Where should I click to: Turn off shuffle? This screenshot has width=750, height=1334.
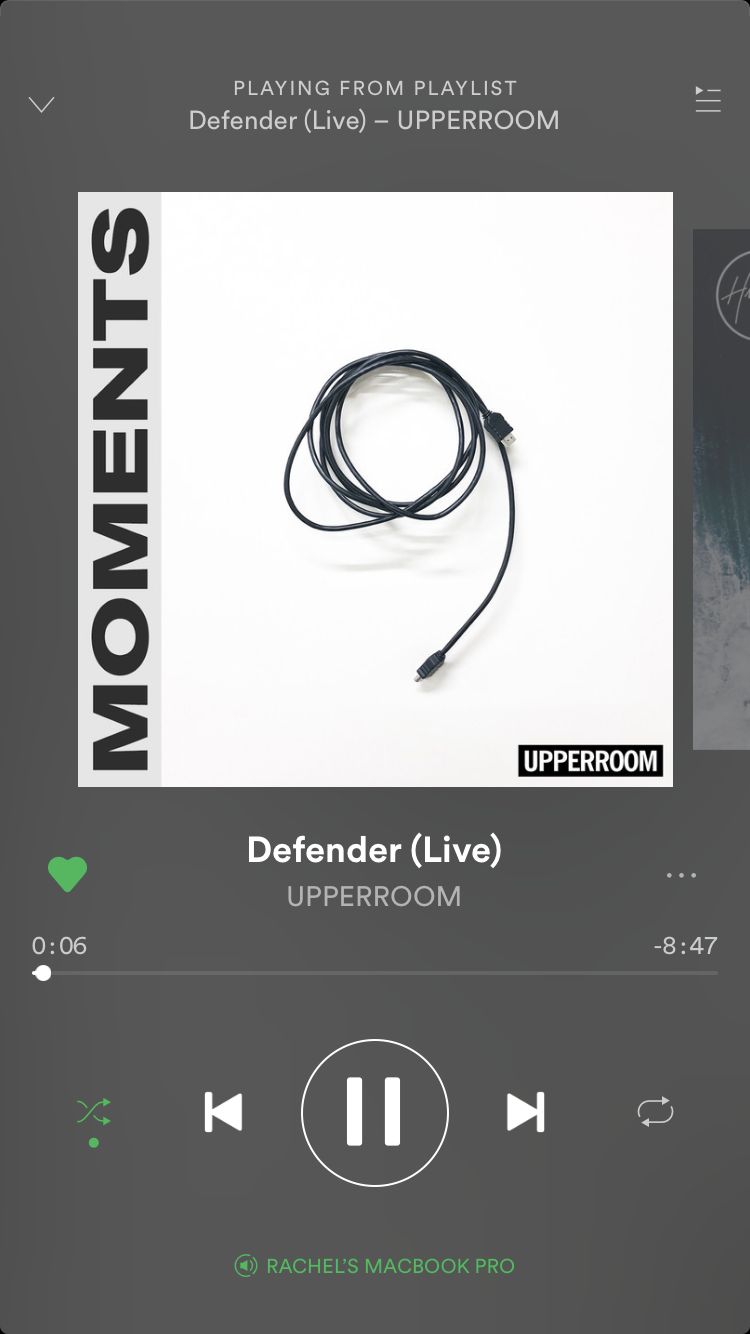point(94,1112)
